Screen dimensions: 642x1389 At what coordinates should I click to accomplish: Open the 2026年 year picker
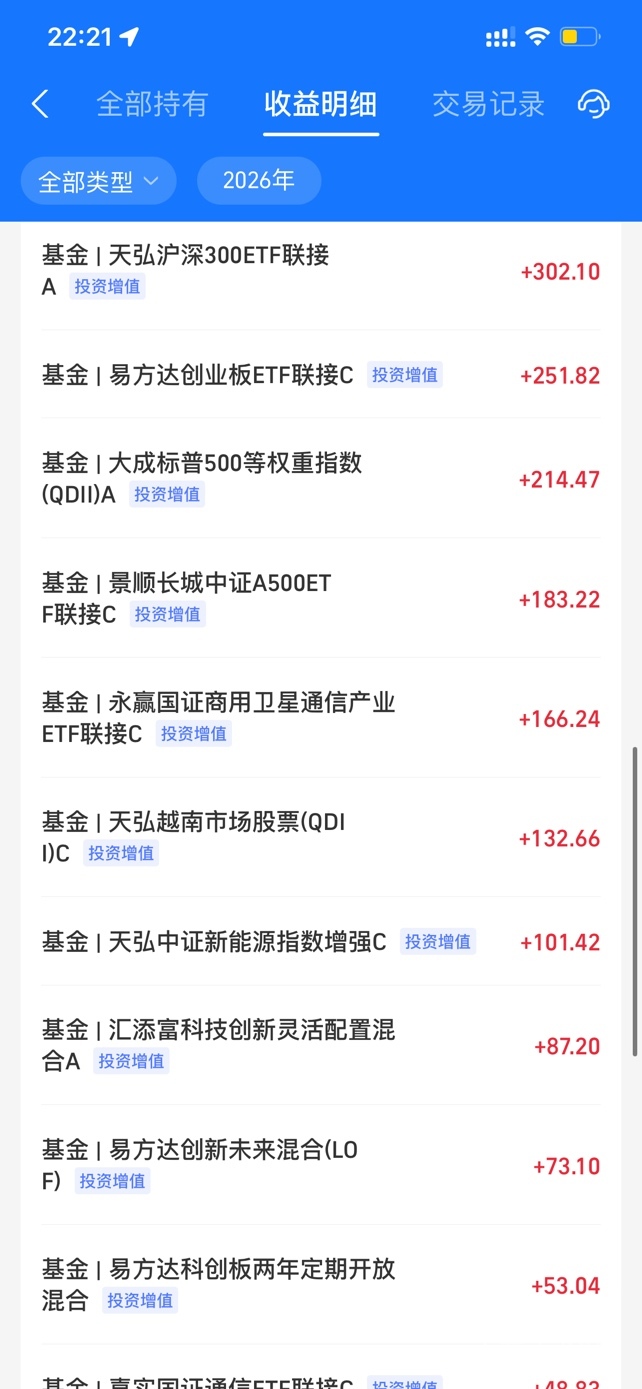coord(259,181)
